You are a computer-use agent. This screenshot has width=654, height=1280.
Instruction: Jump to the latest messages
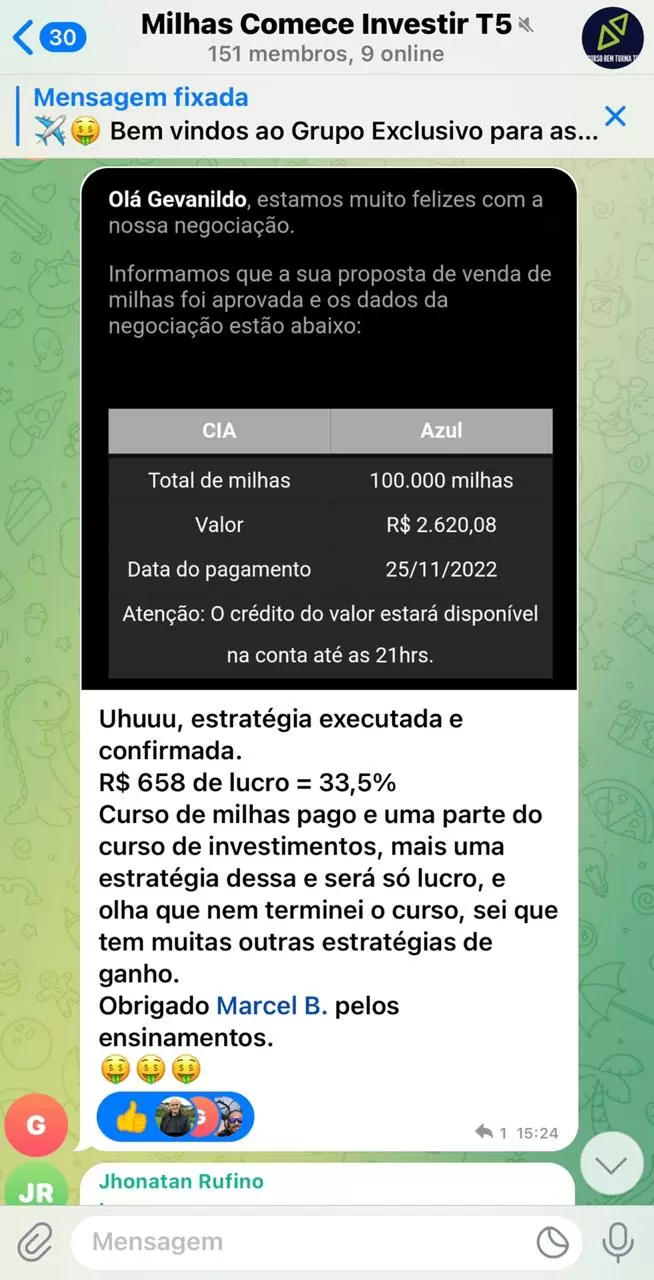pyautogui.click(x=611, y=1165)
